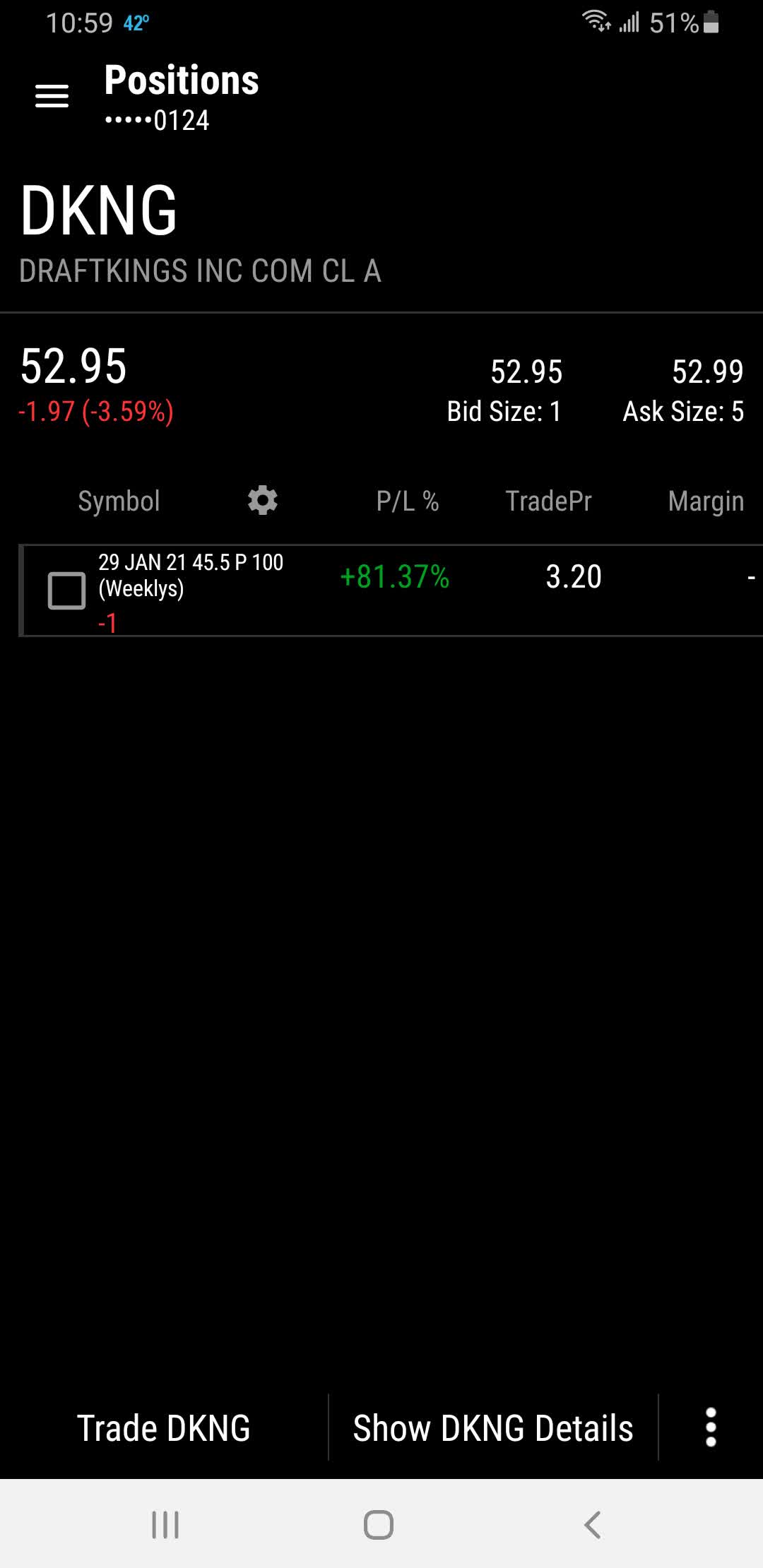Go back using the system back button
Viewport: 763px width, 1568px height.
(592, 1524)
